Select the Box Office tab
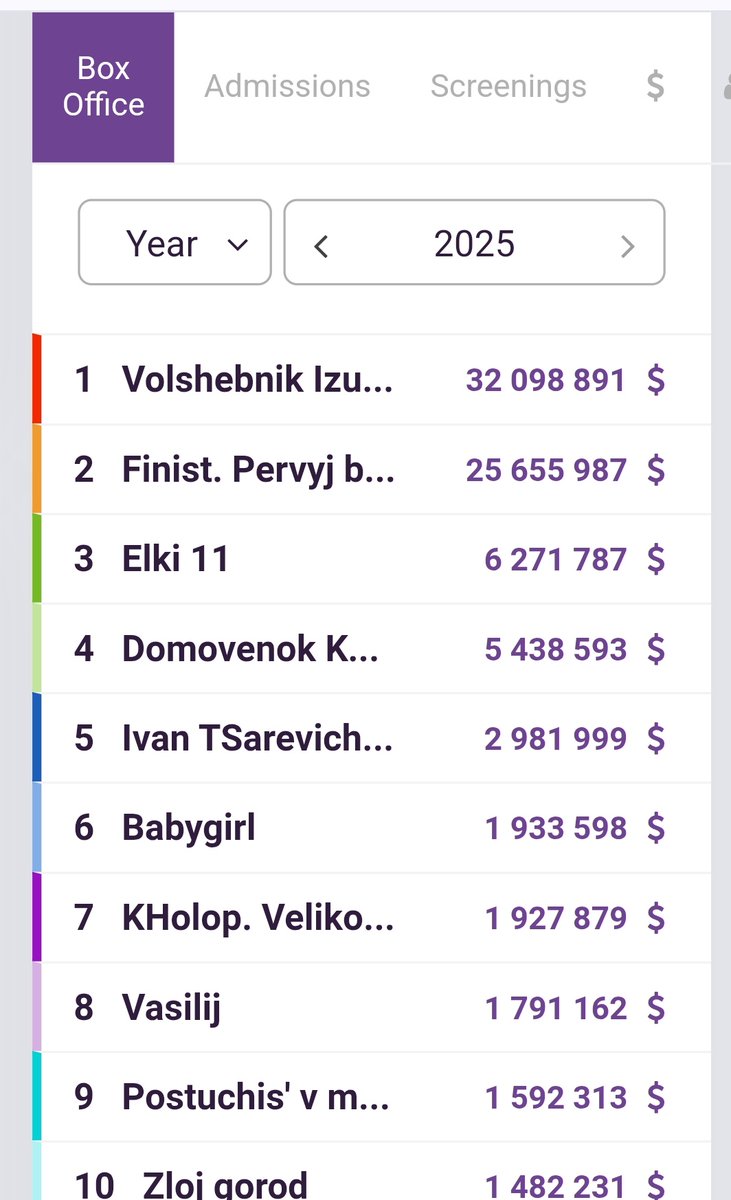Viewport: 731px width, 1200px height. point(103,87)
